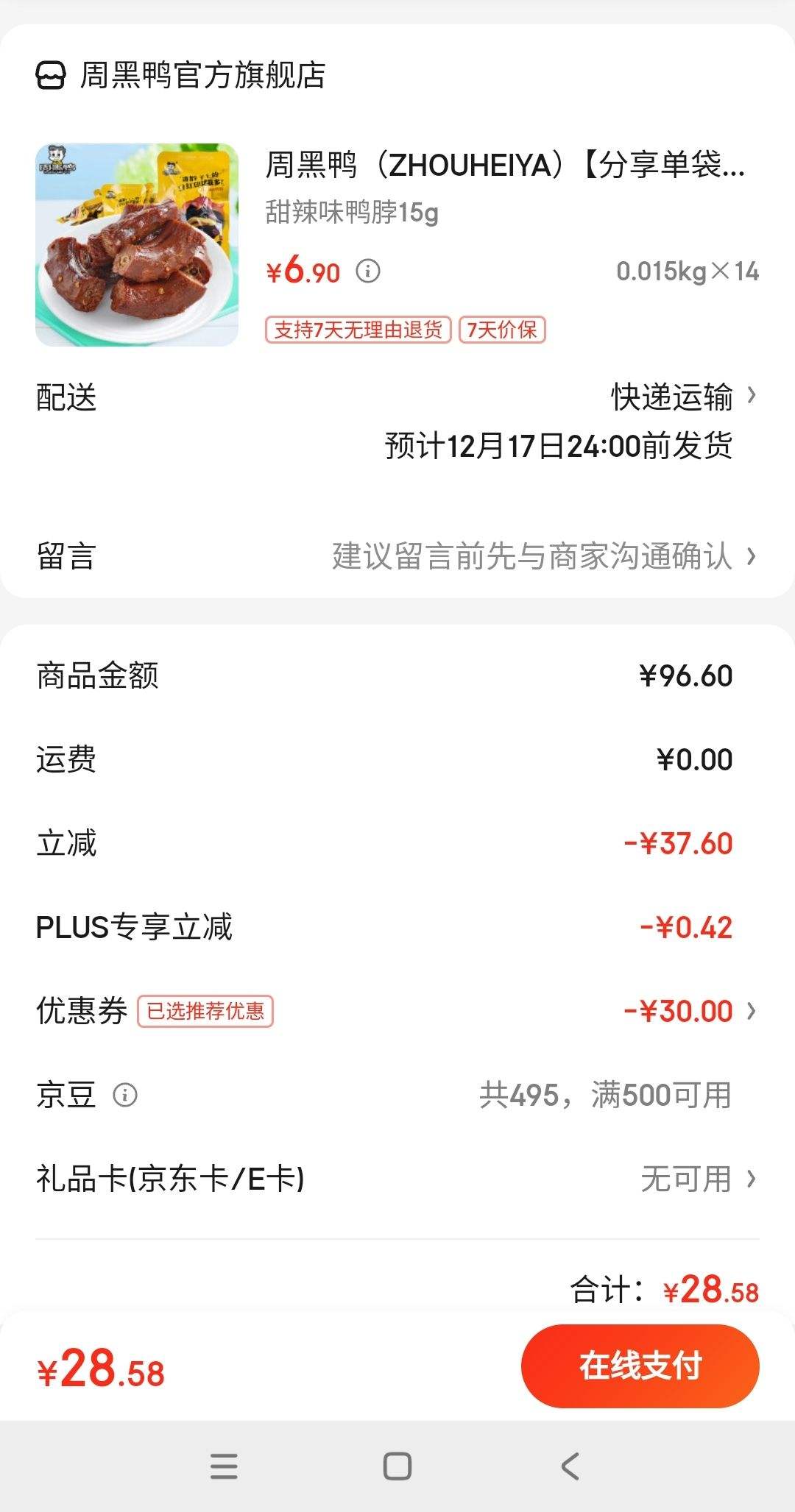The image size is (795, 1512).
Task: Open the 周黑鸭 duck neck product thumbnail
Action: point(137,245)
